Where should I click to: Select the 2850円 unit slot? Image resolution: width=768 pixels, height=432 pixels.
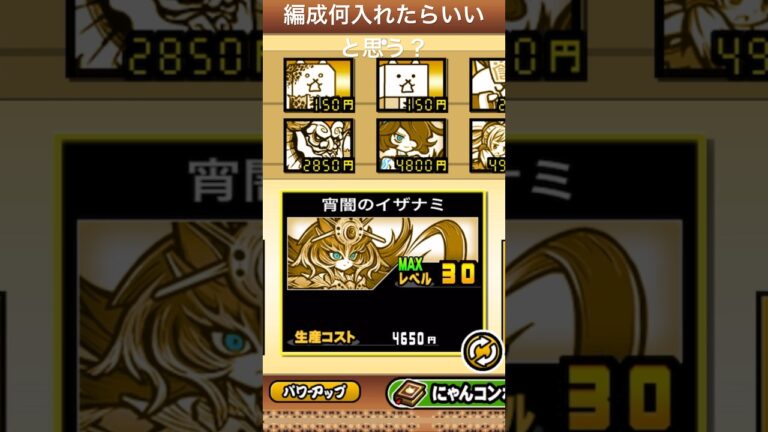318,146
